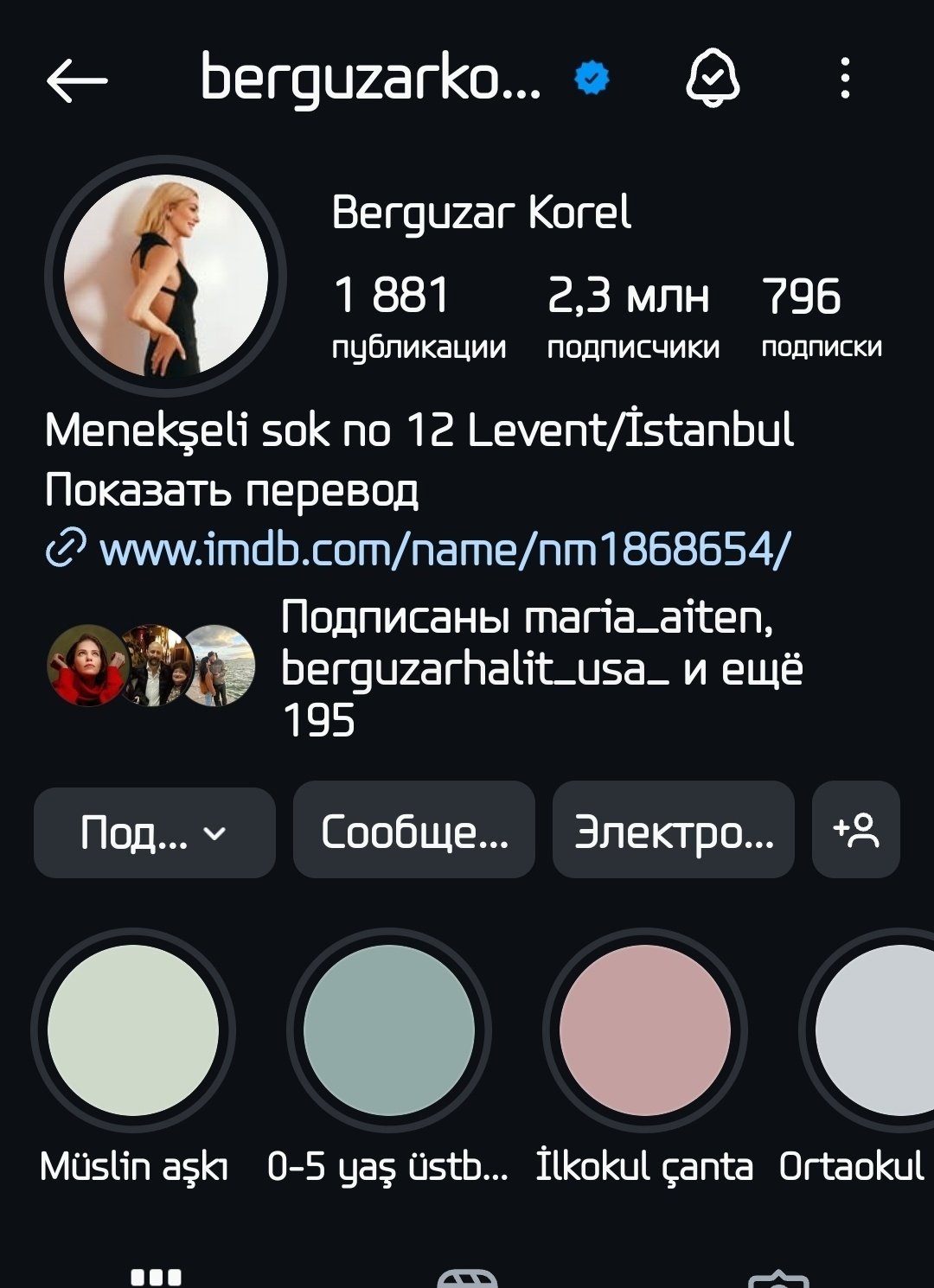Open the Müslin aşkı highlight
Viewport: 934px width, 1288px height.
[x=133, y=1030]
